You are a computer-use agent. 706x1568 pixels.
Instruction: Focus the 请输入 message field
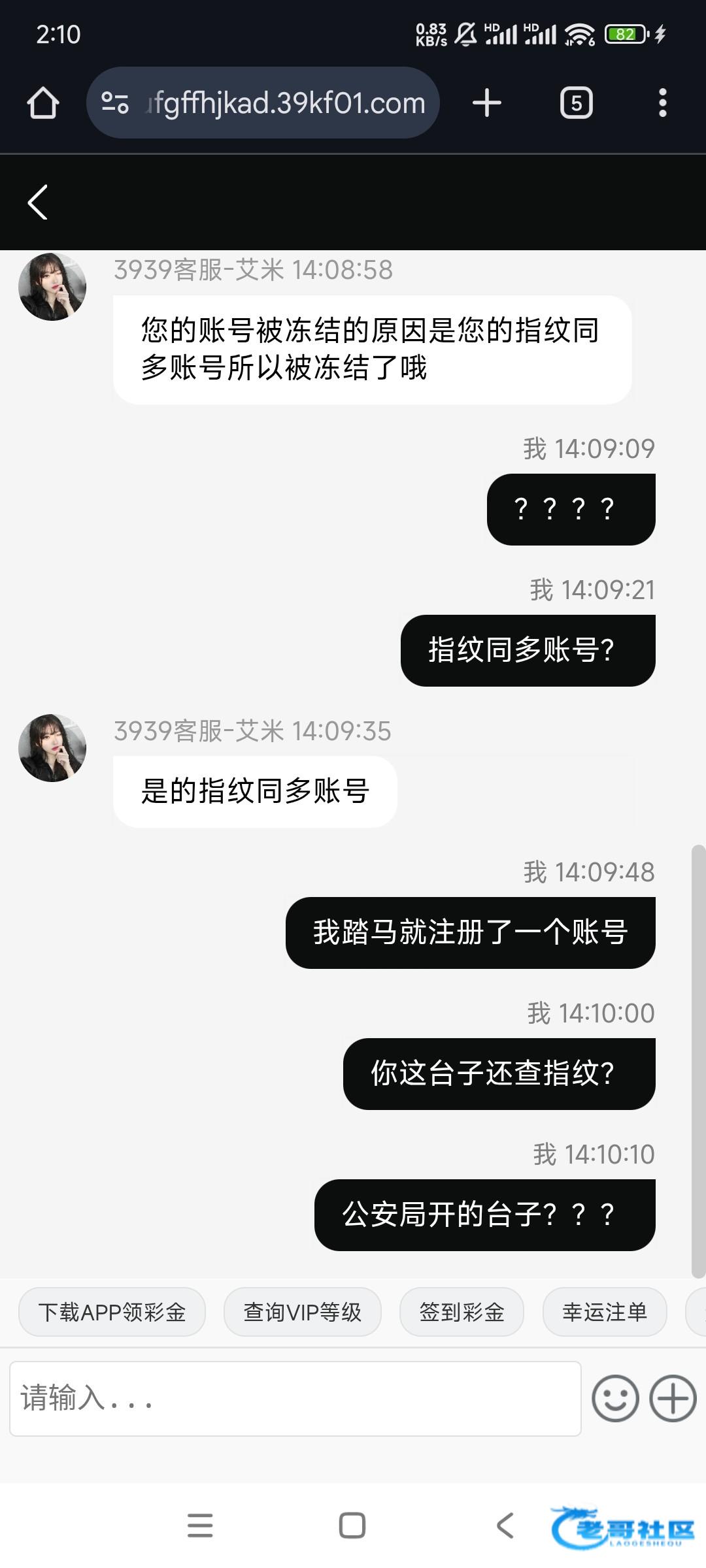point(295,1399)
